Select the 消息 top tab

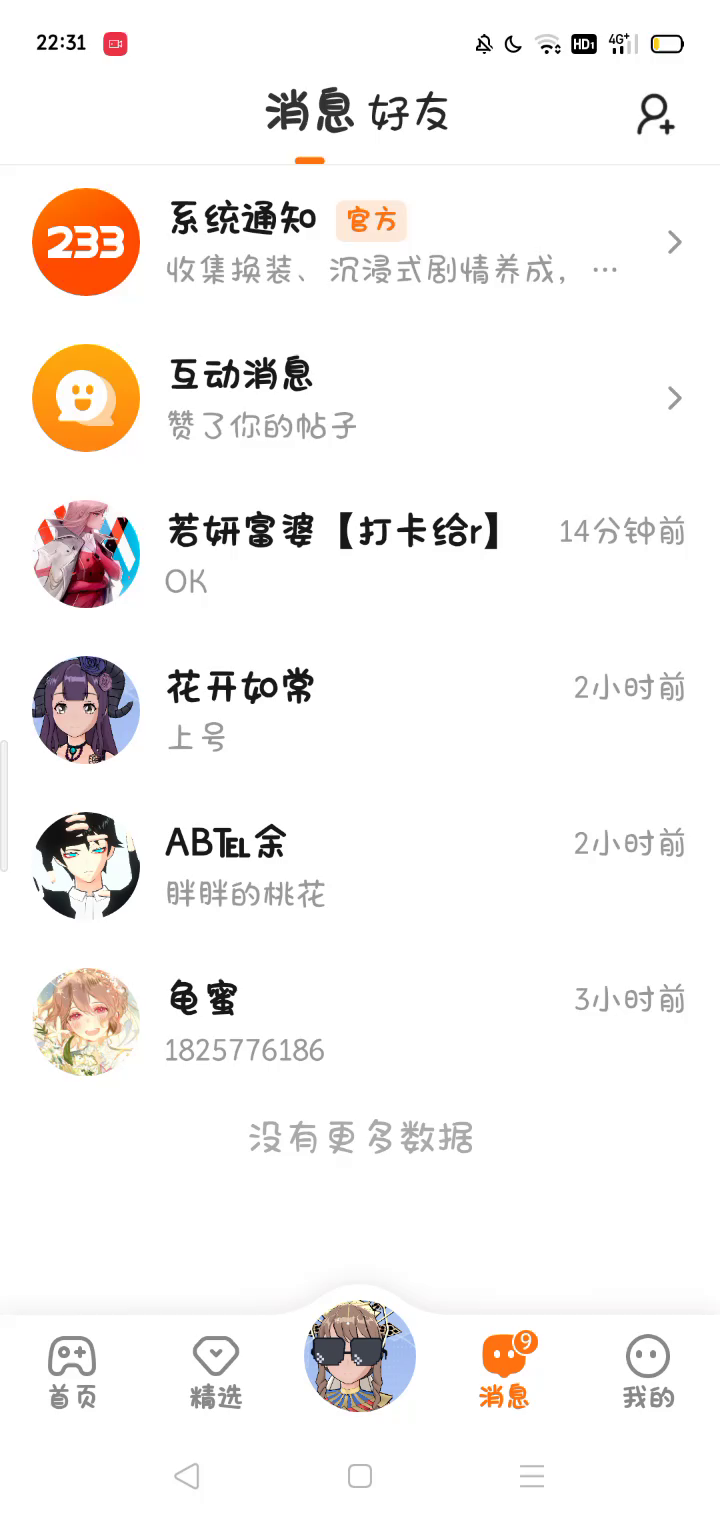coord(310,113)
